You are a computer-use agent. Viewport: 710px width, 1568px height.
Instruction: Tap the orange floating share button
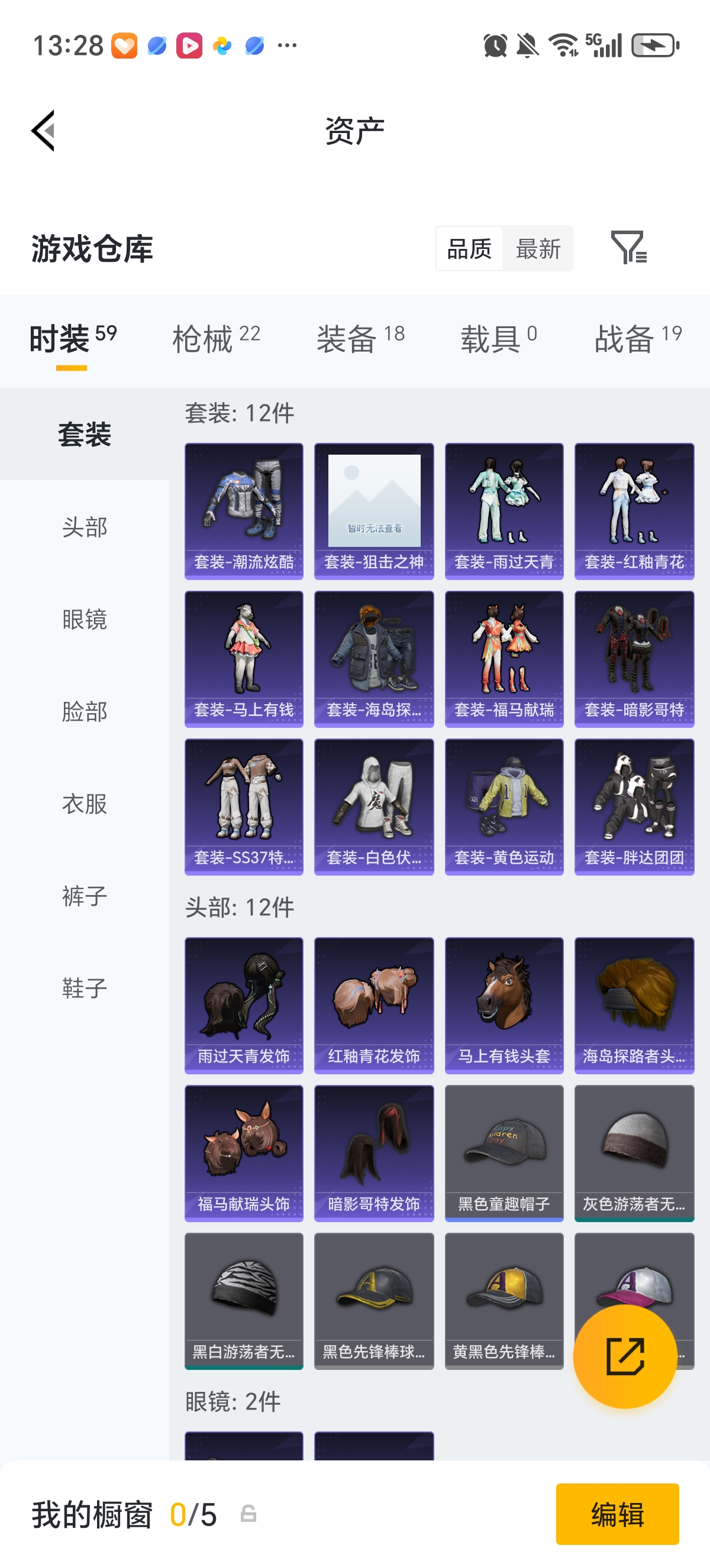[625, 1356]
